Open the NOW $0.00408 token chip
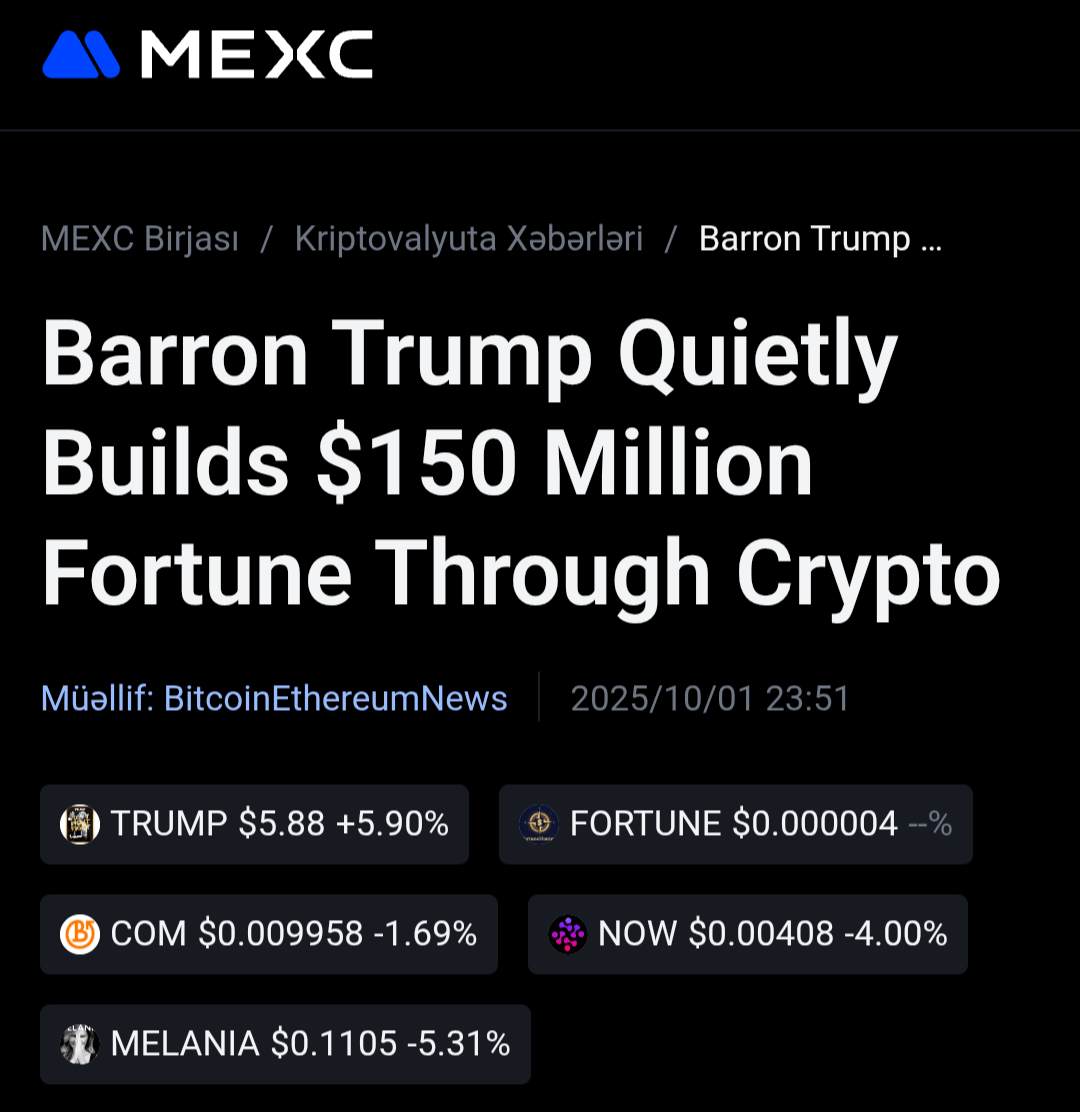 tap(747, 934)
